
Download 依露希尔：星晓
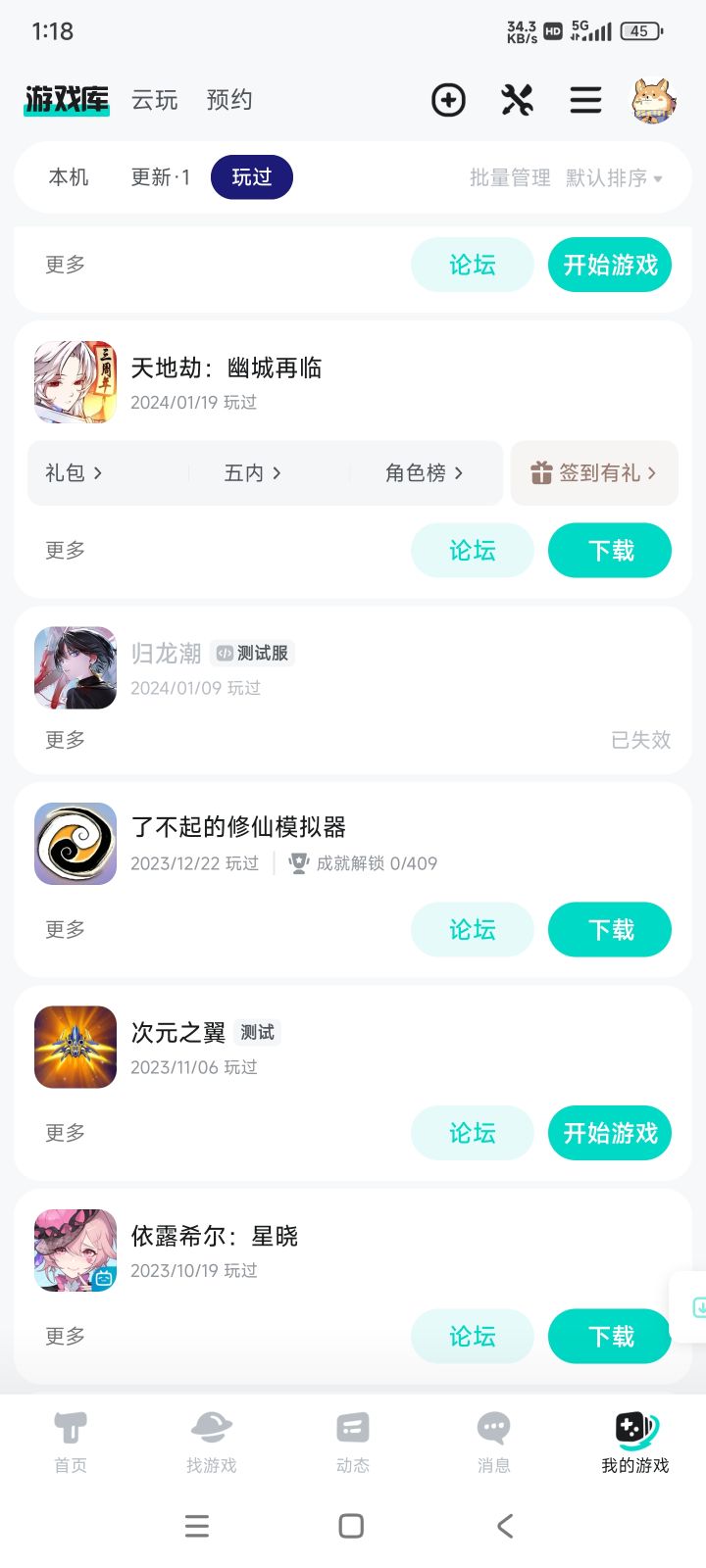pyautogui.click(x=610, y=1337)
